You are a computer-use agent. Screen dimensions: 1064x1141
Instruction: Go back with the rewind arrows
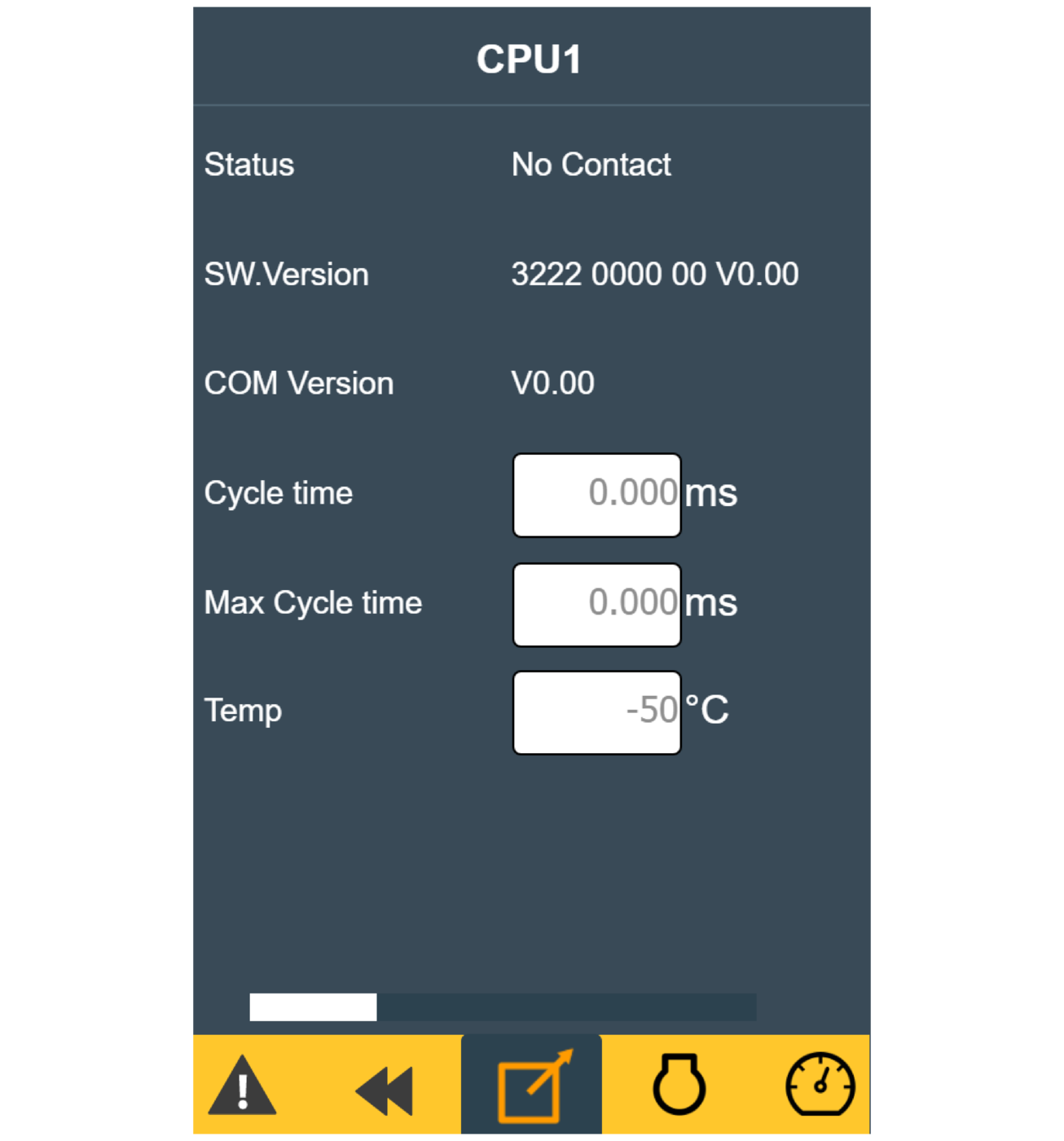click(x=385, y=1089)
